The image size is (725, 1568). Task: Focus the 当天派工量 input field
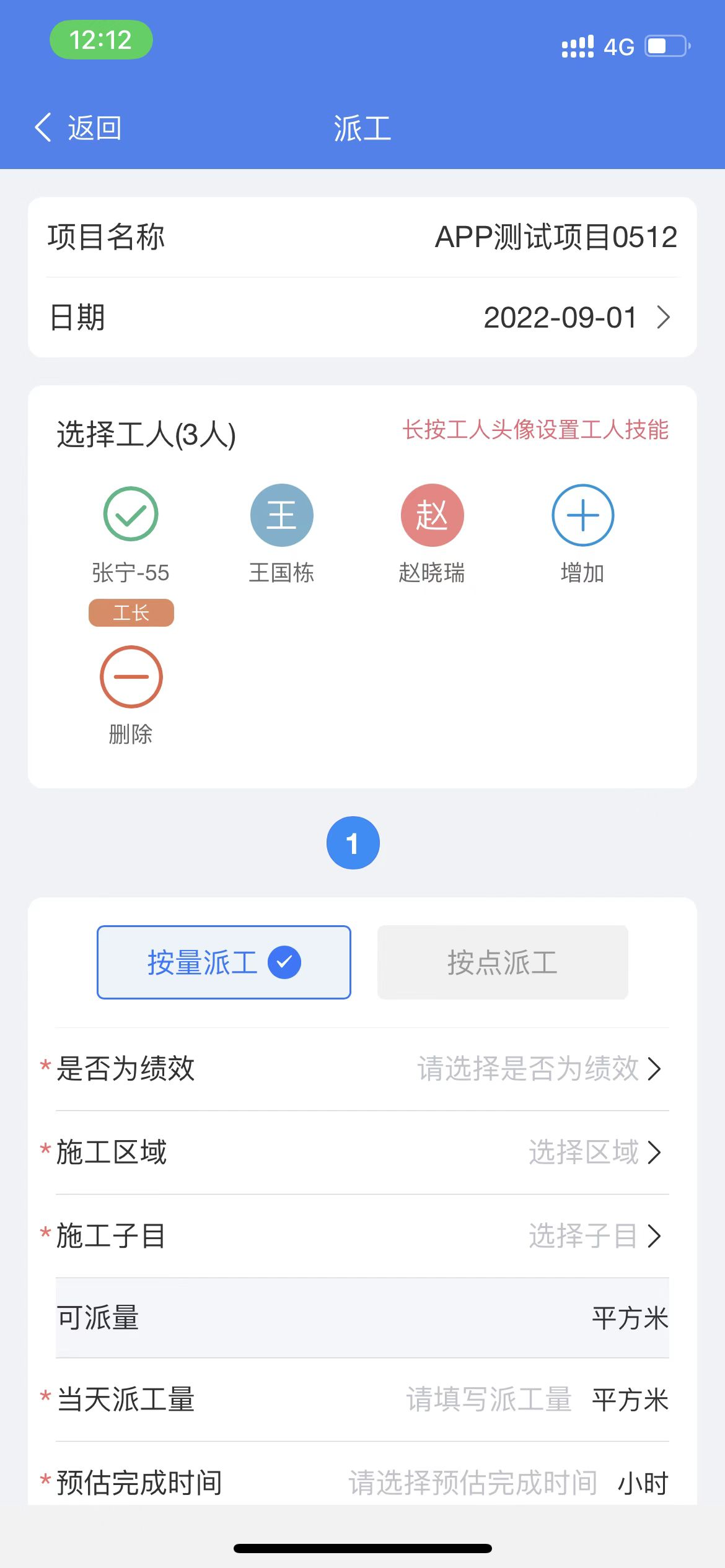[x=488, y=1400]
